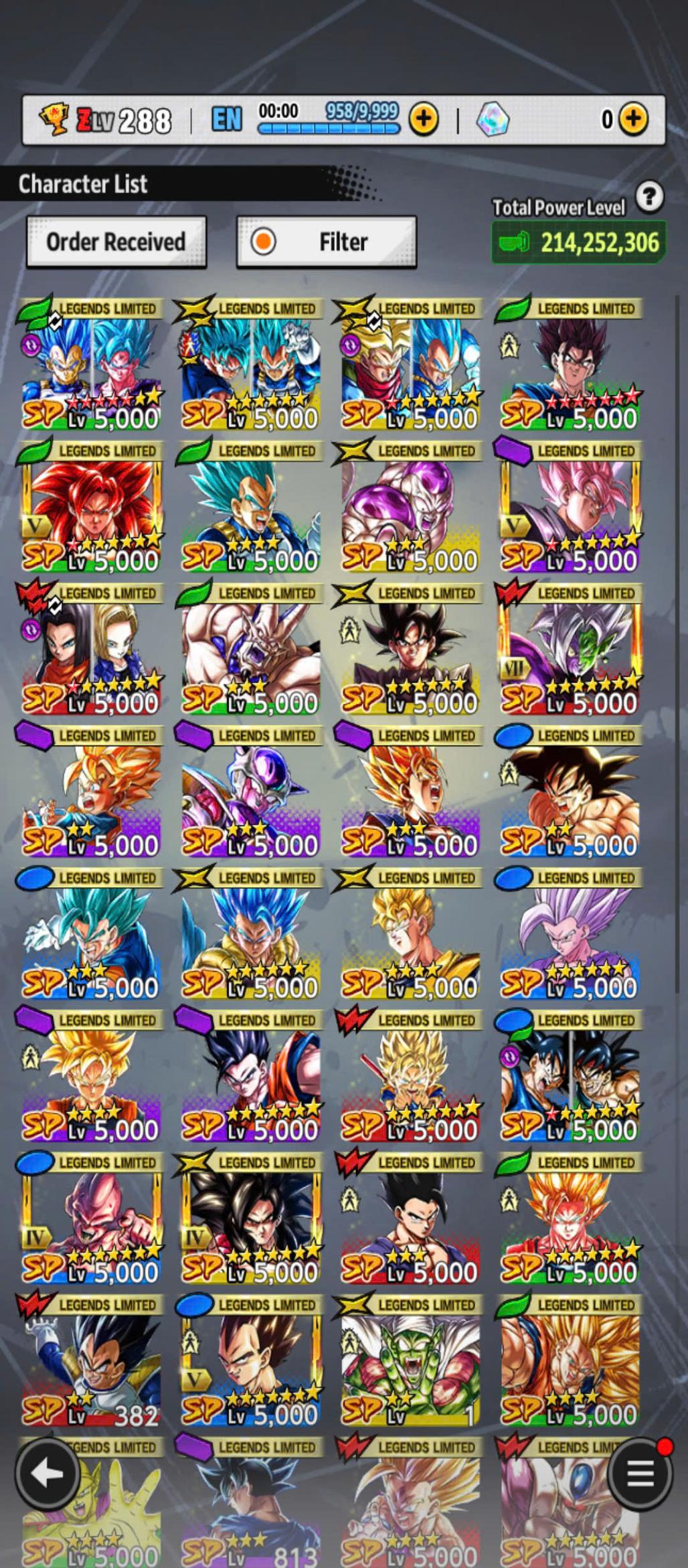
Task: Add crystals with the plus button
Action: coord(633,120)
